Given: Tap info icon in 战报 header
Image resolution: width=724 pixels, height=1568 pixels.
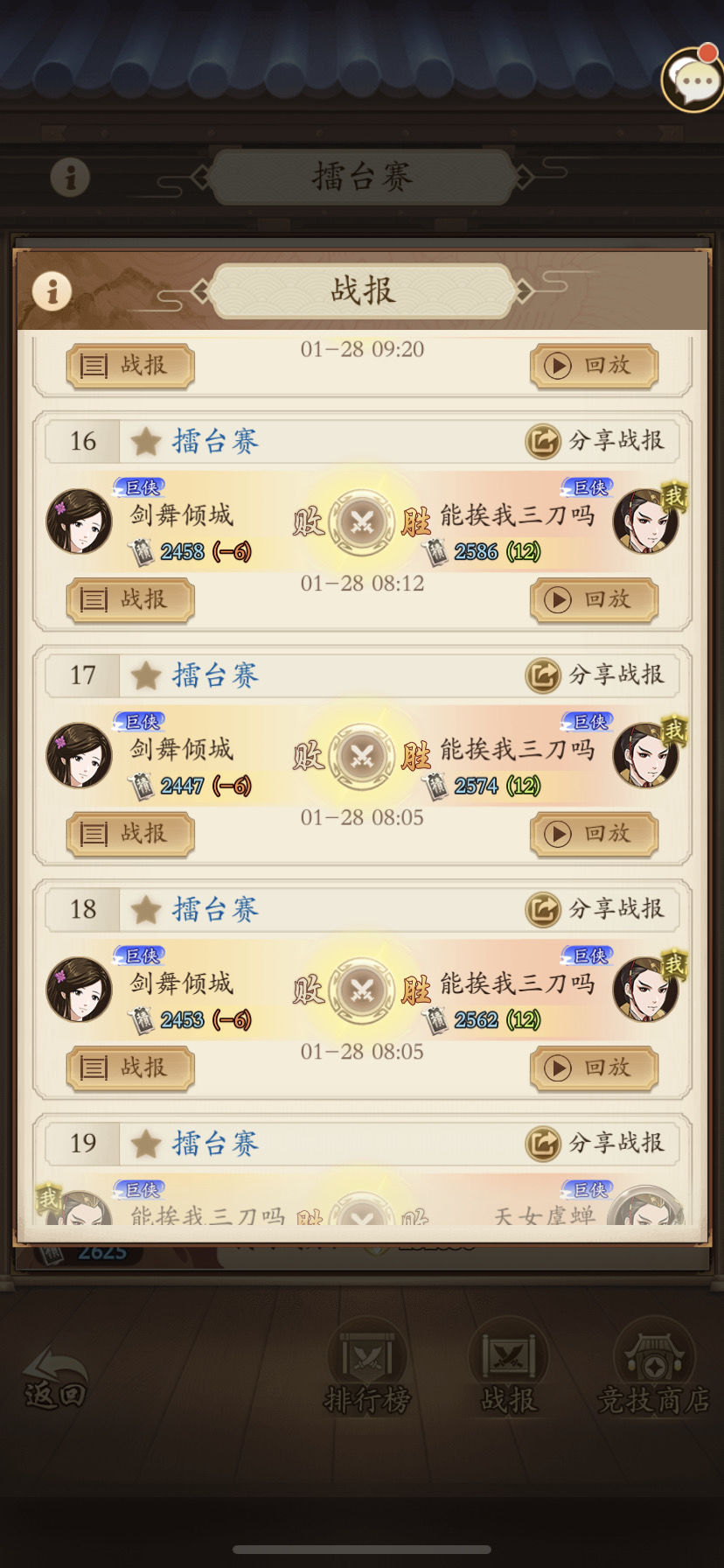Looking at the screenshot, I should (x=52, y=290).
